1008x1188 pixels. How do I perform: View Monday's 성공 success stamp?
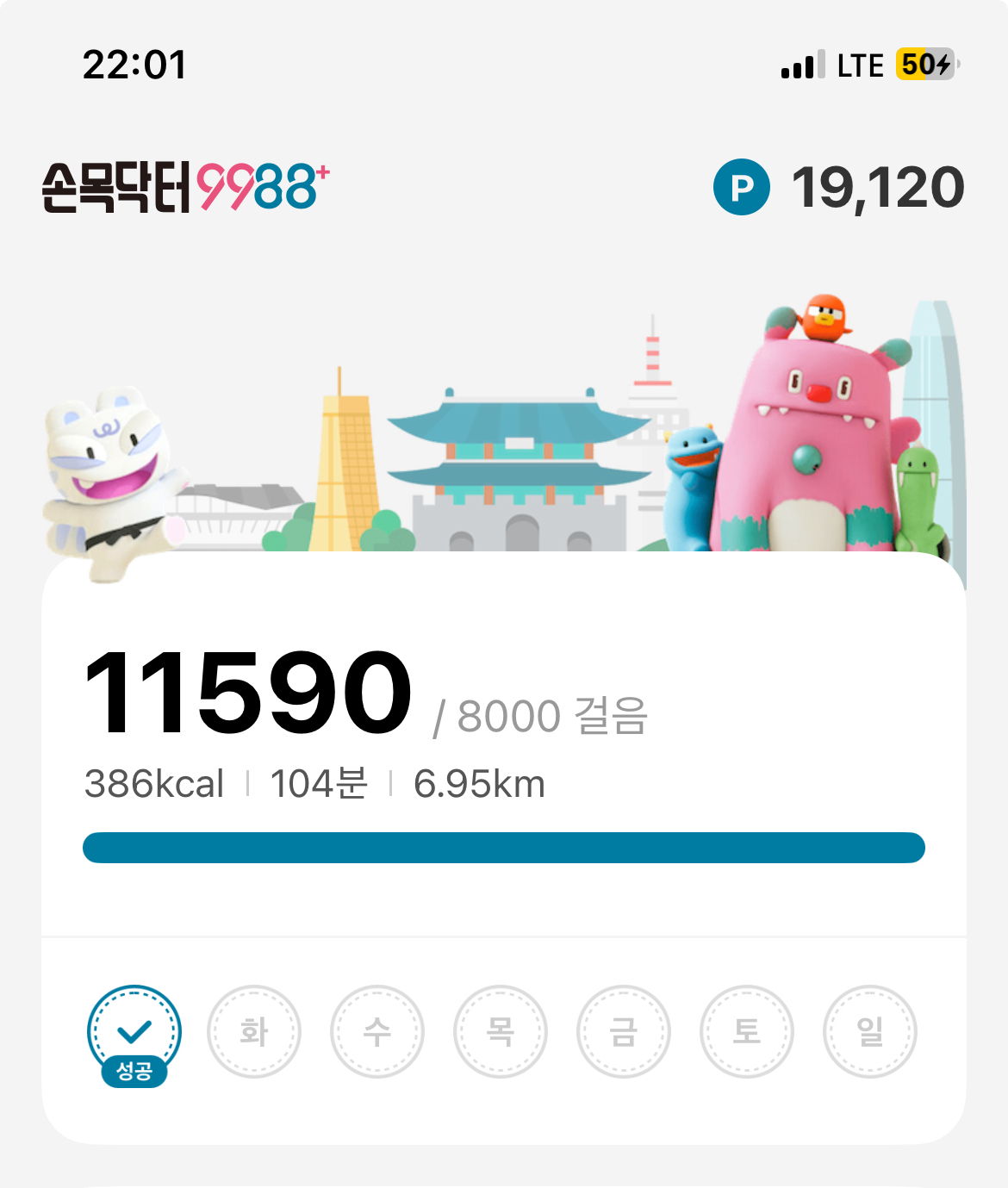click(x=134, y=1033)
